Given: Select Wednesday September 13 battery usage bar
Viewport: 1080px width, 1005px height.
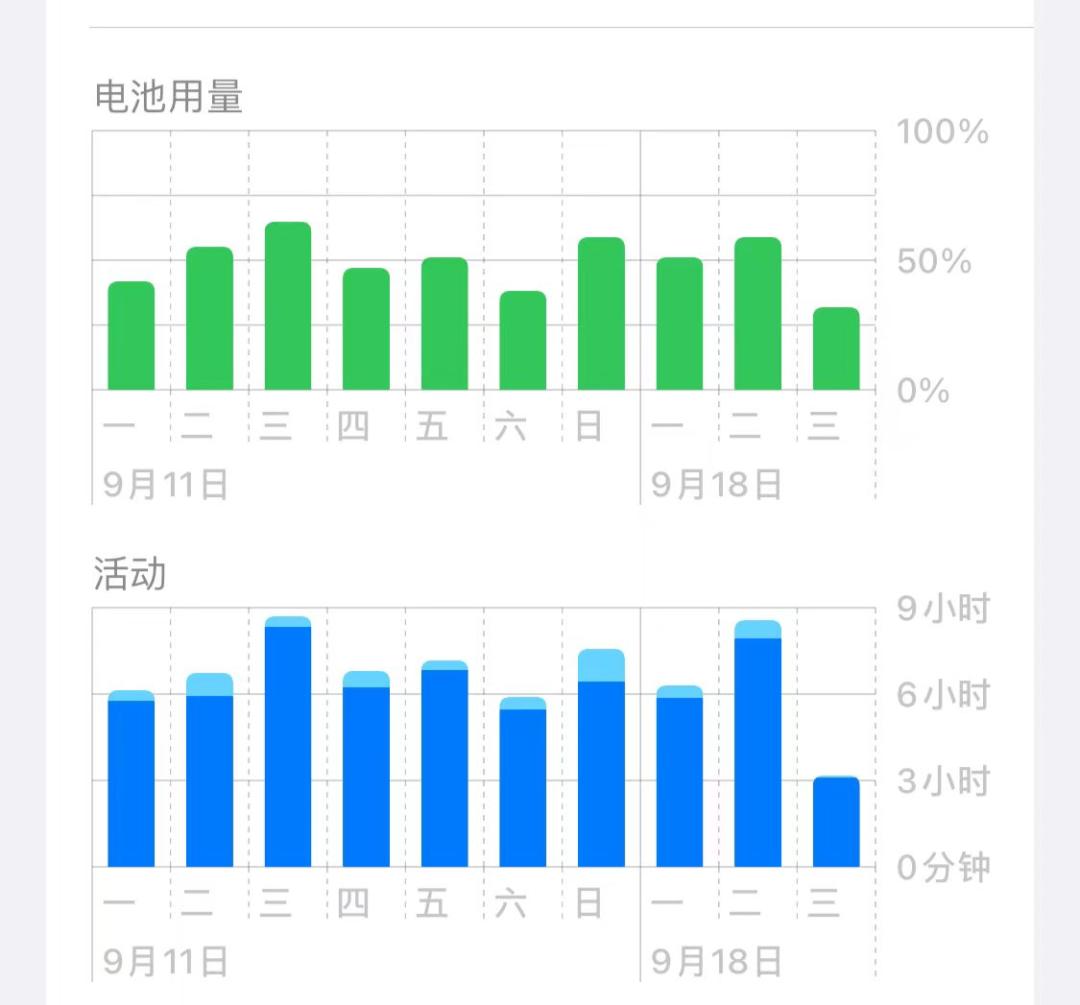Looking at the screenshot, I should [288, 306].
